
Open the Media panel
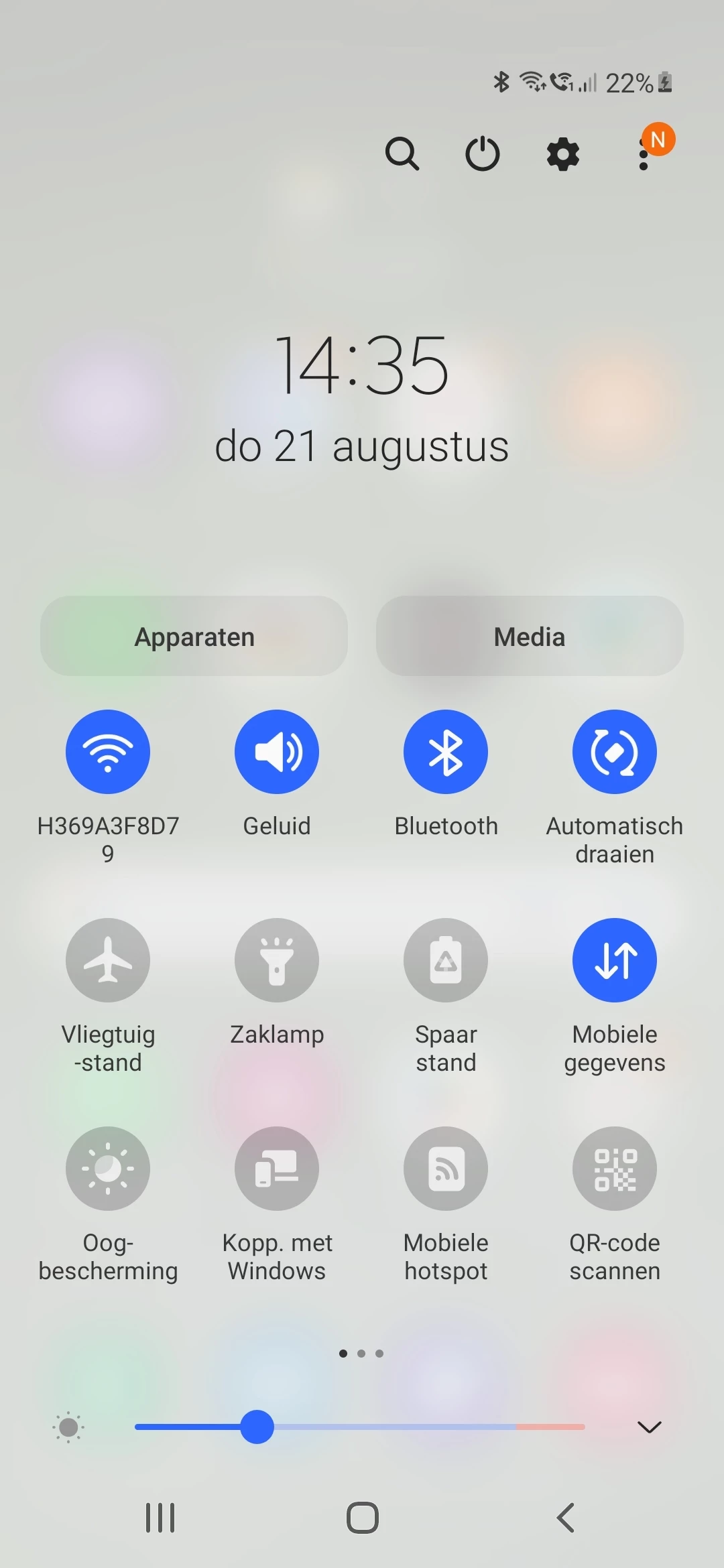tap(530, 636)
